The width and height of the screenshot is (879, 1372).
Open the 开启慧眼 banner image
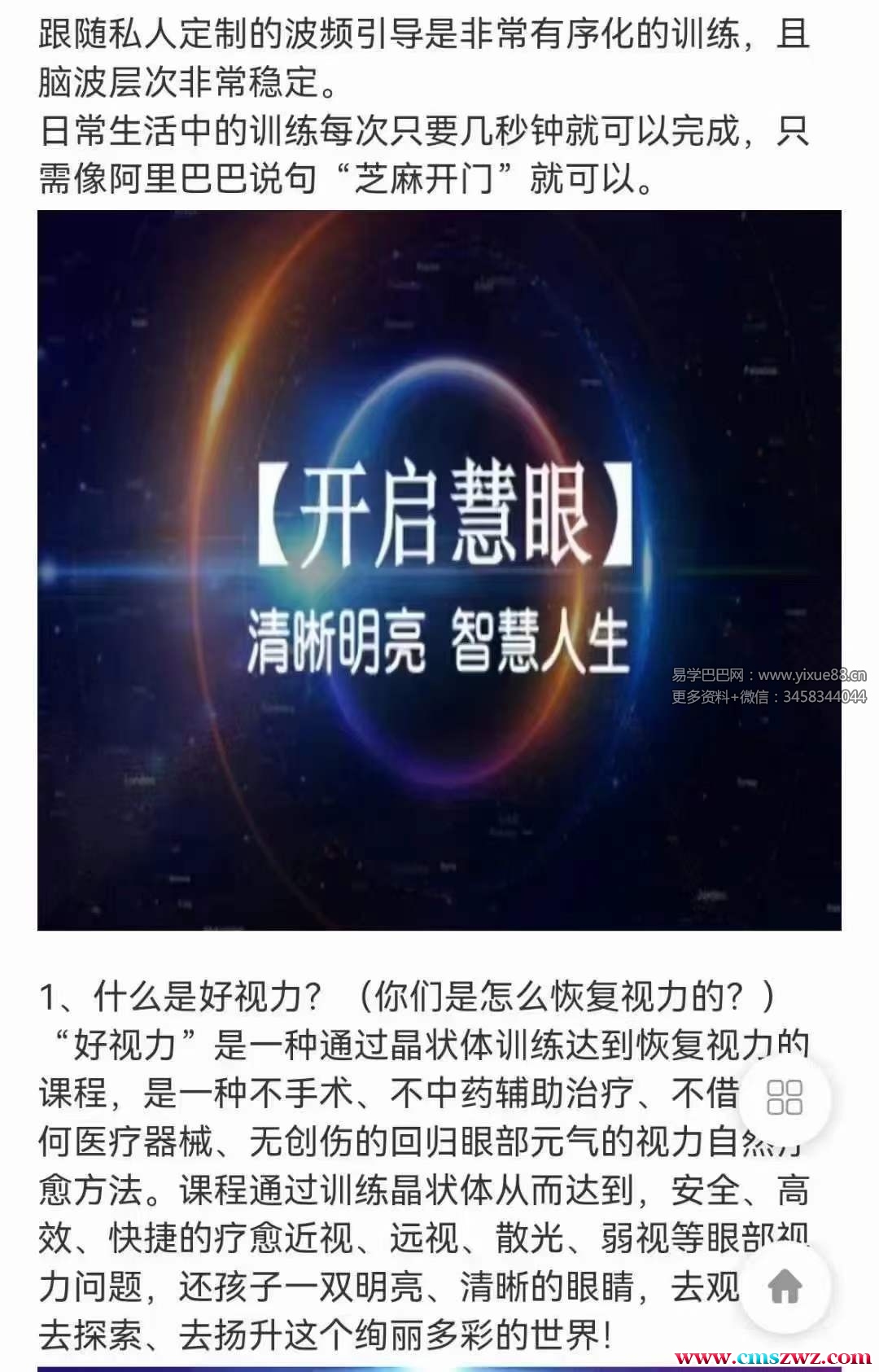[439, 570]
